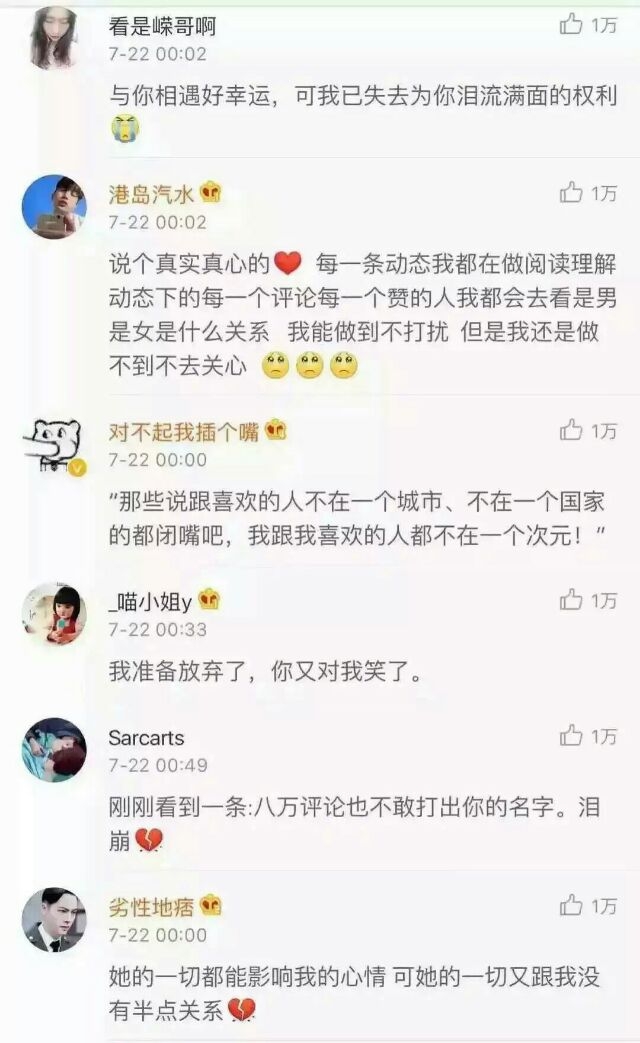
Task: Open the avatar of 对不起我插个嘴
Action: pyautogui.click(x=55, y=444)
